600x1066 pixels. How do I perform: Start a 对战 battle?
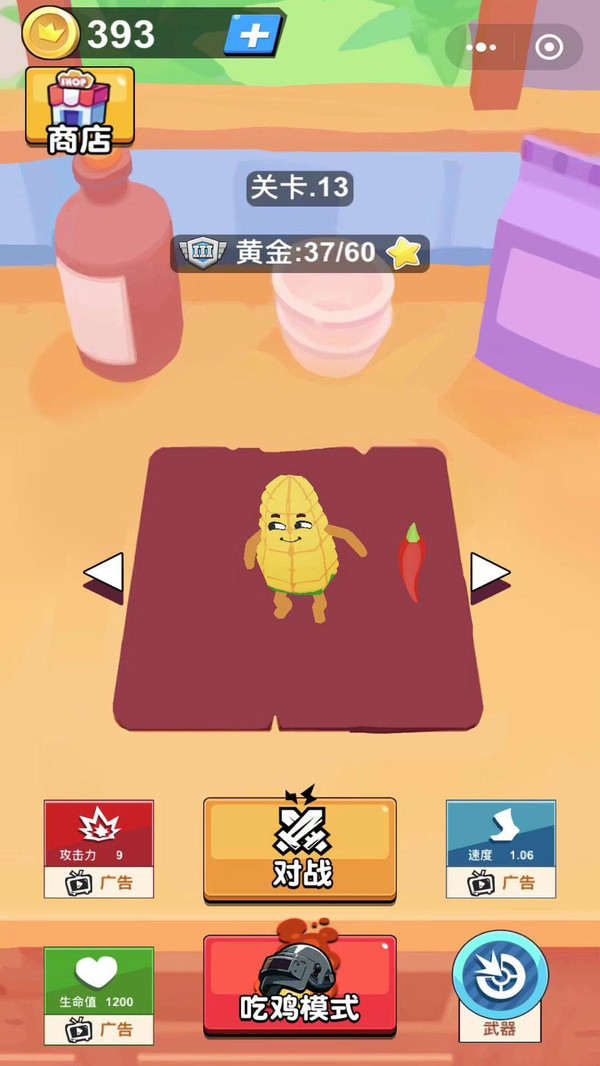click(300, 847)
